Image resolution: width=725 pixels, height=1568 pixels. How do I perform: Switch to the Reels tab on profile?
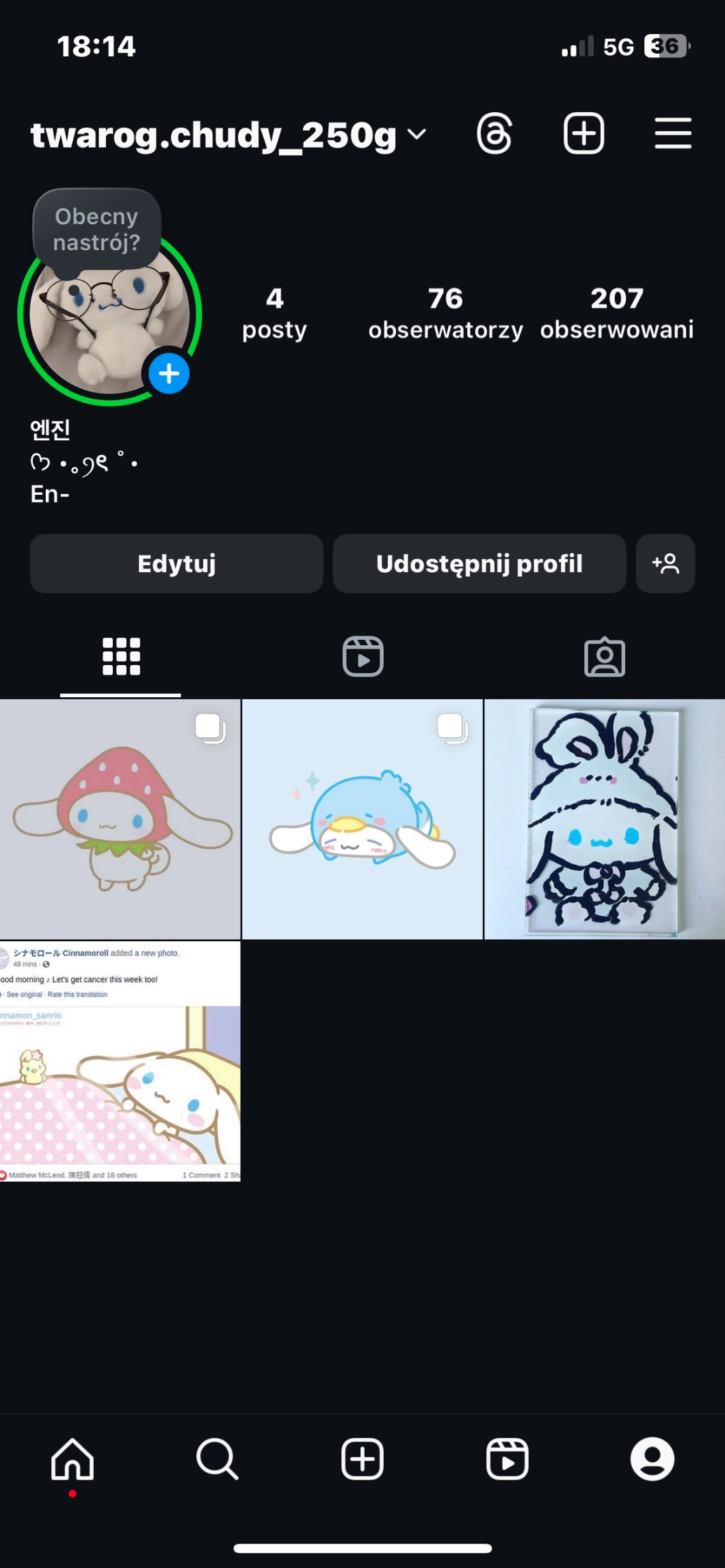(x=362, y=657)
